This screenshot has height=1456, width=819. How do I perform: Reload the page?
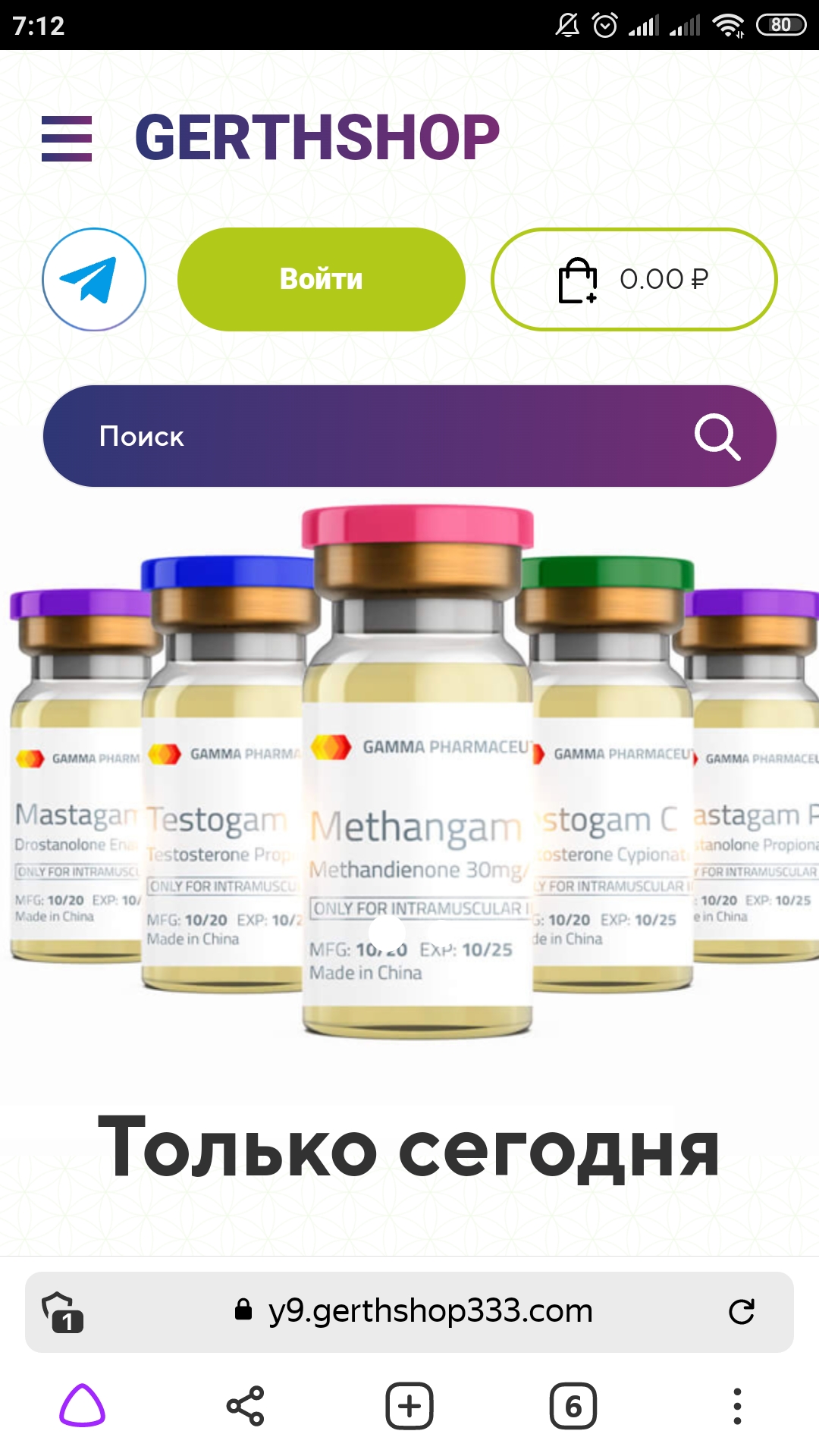point(741,1311)
